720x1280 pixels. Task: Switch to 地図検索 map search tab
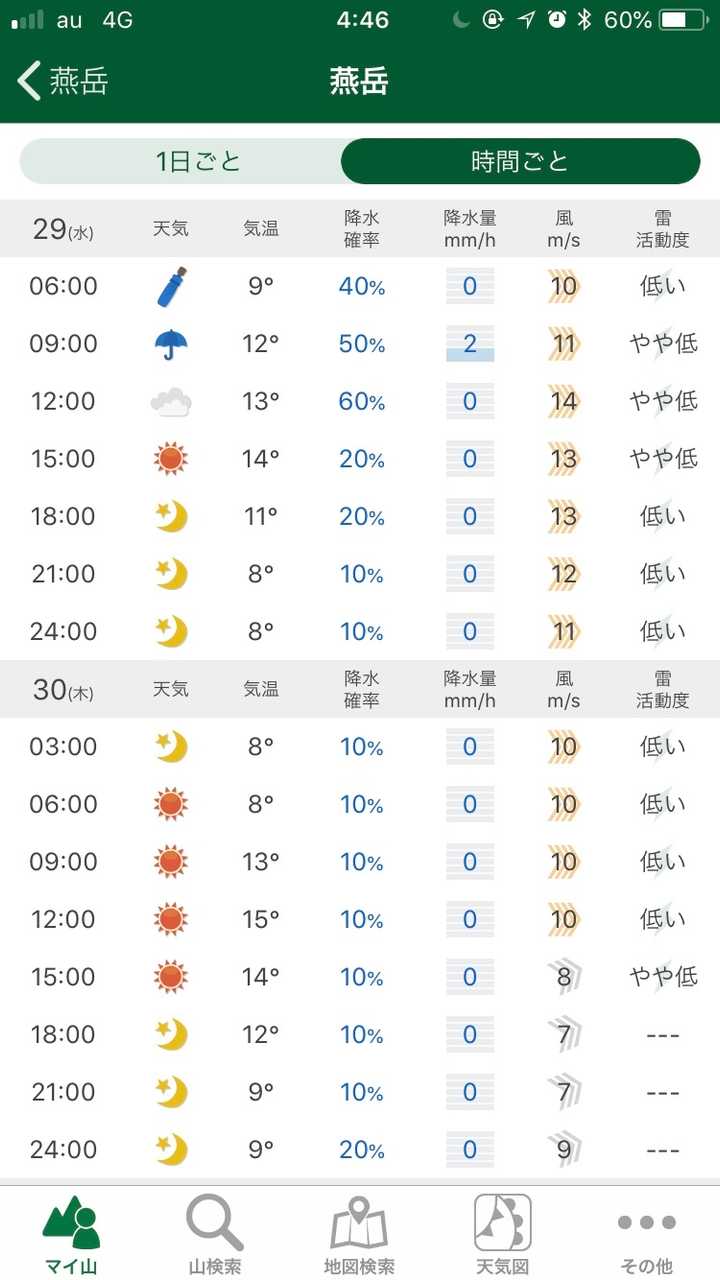coord(359,1234)
